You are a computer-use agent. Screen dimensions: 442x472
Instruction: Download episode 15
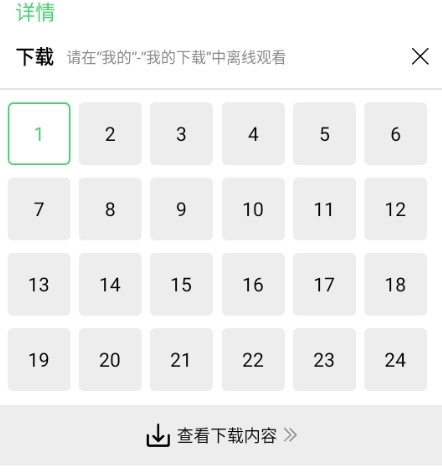click(181, 284)
